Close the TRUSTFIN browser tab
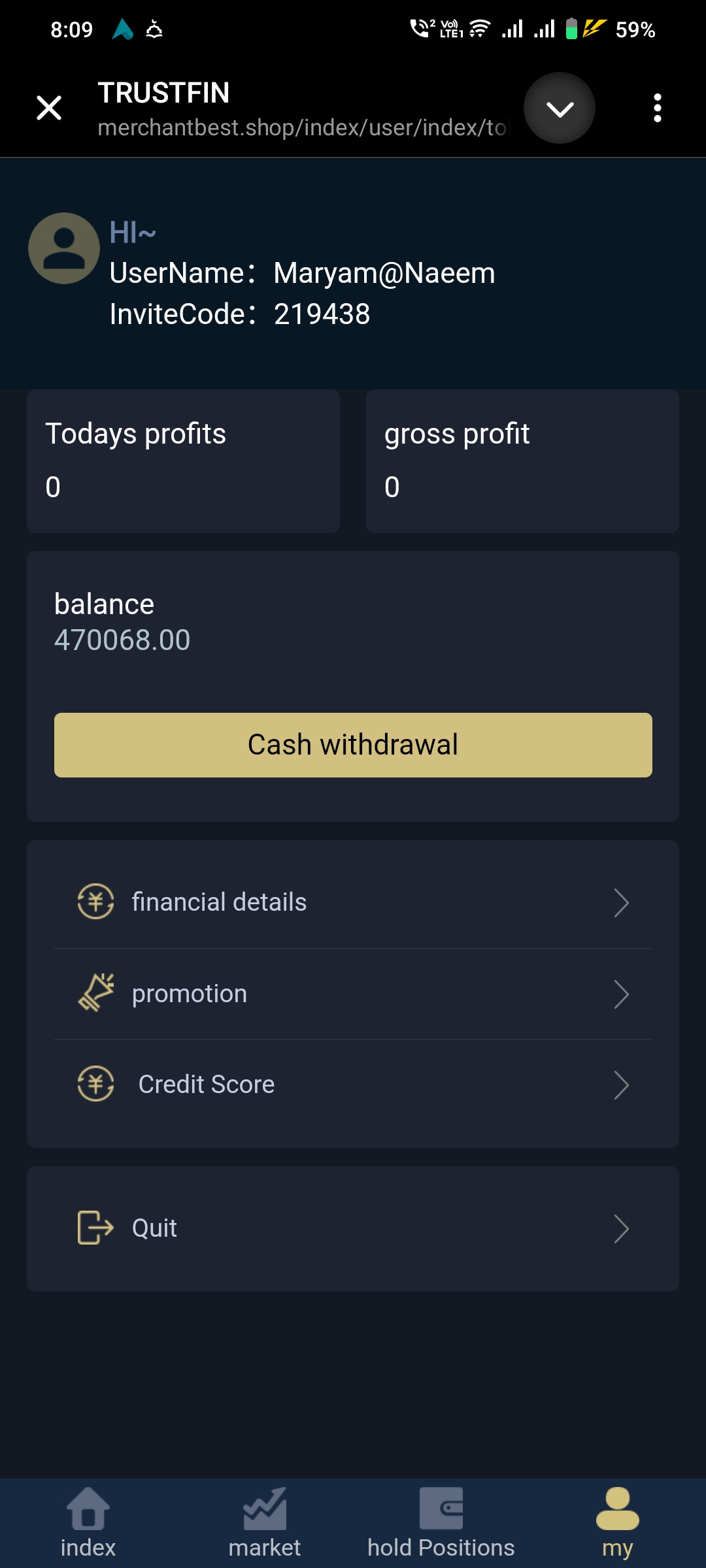The height and width of the screenshot is (1568, 706). coord(49,108)
